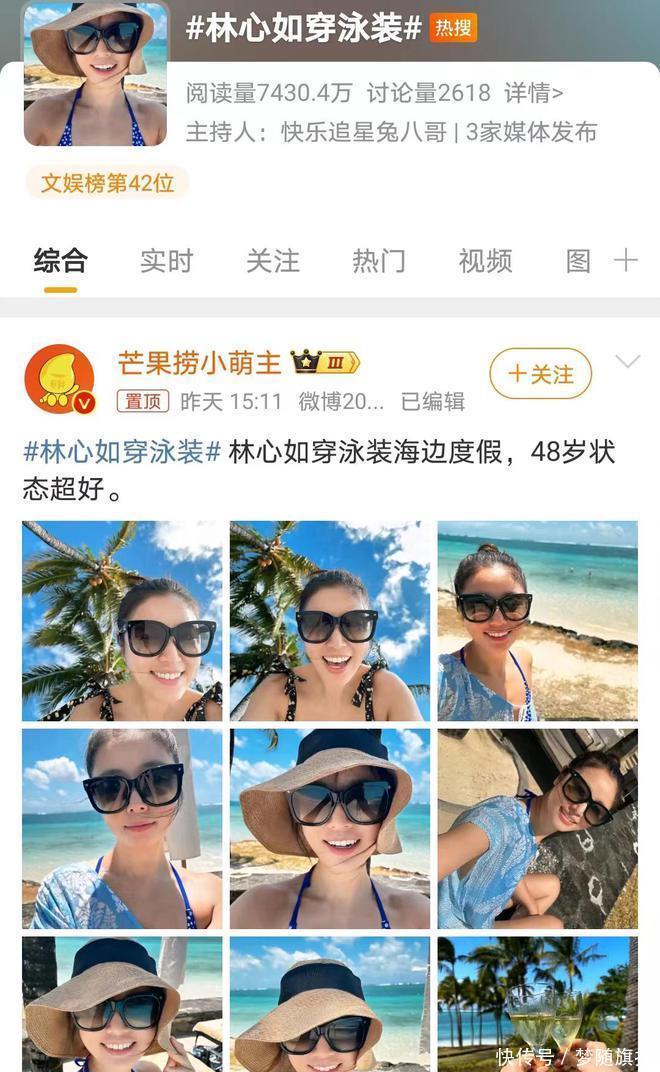
Task: Open the center photo with straw hat
Action: point(329,828)
